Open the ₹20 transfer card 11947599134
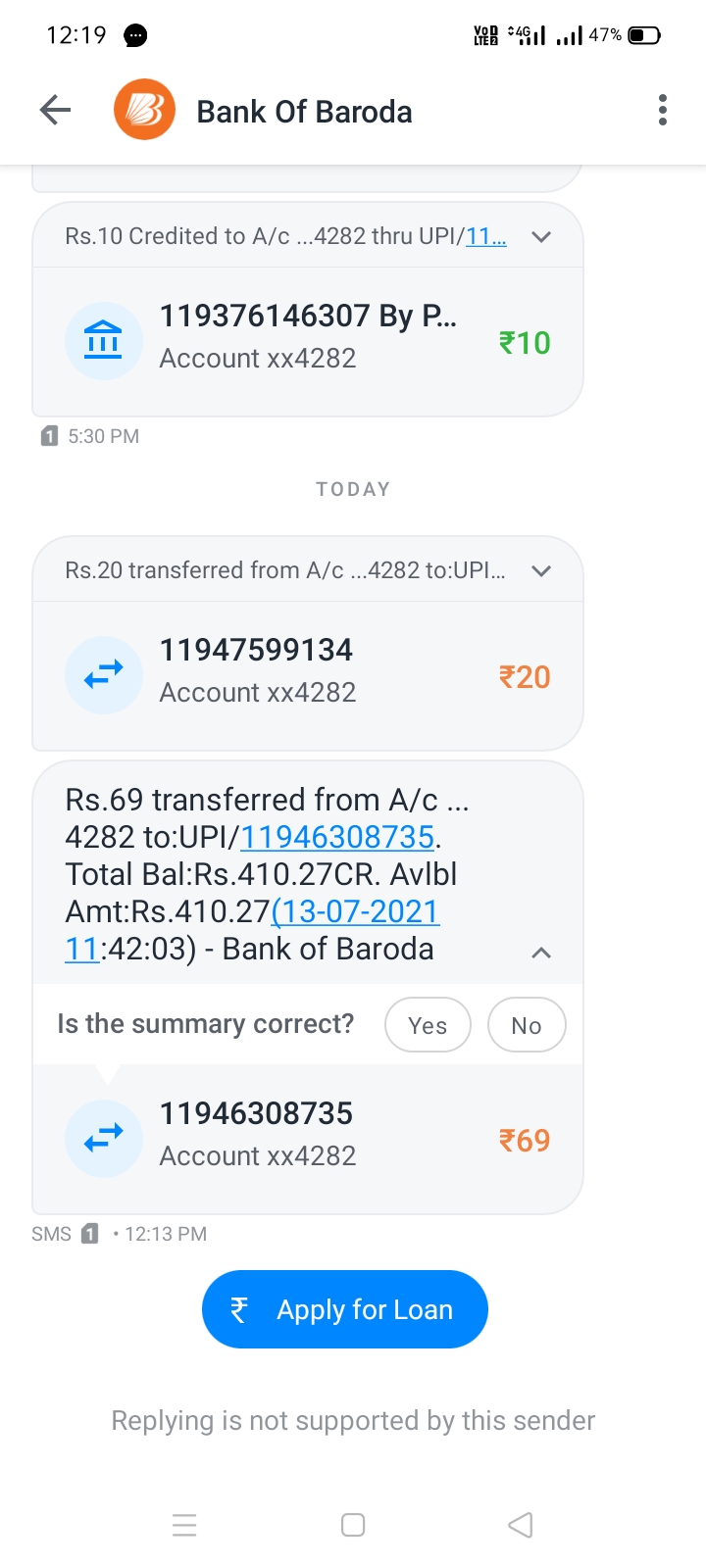The height and width of the screenshot is (1568, 706). coord(308,675)
